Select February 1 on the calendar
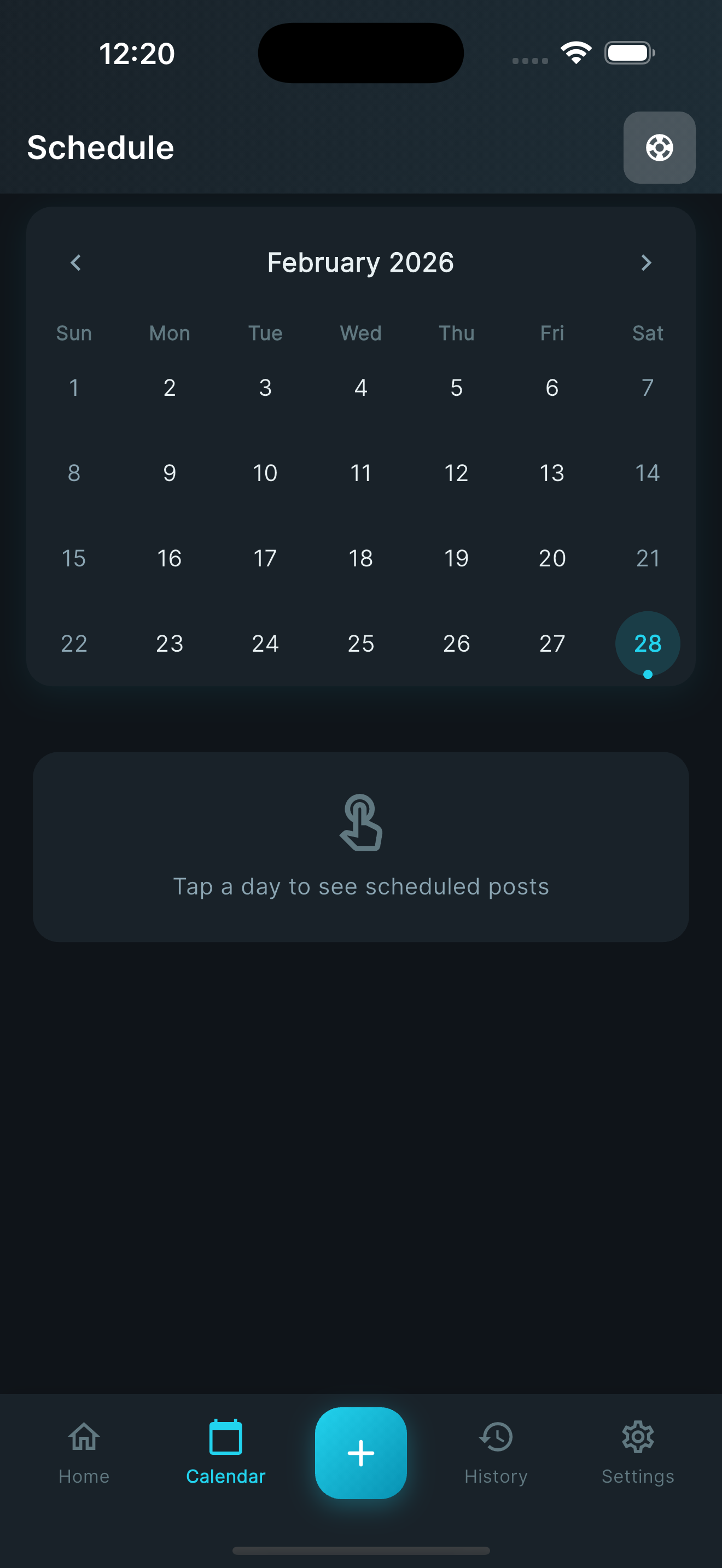Screen dimensions: 722x1568 click(x=74, y=388)
